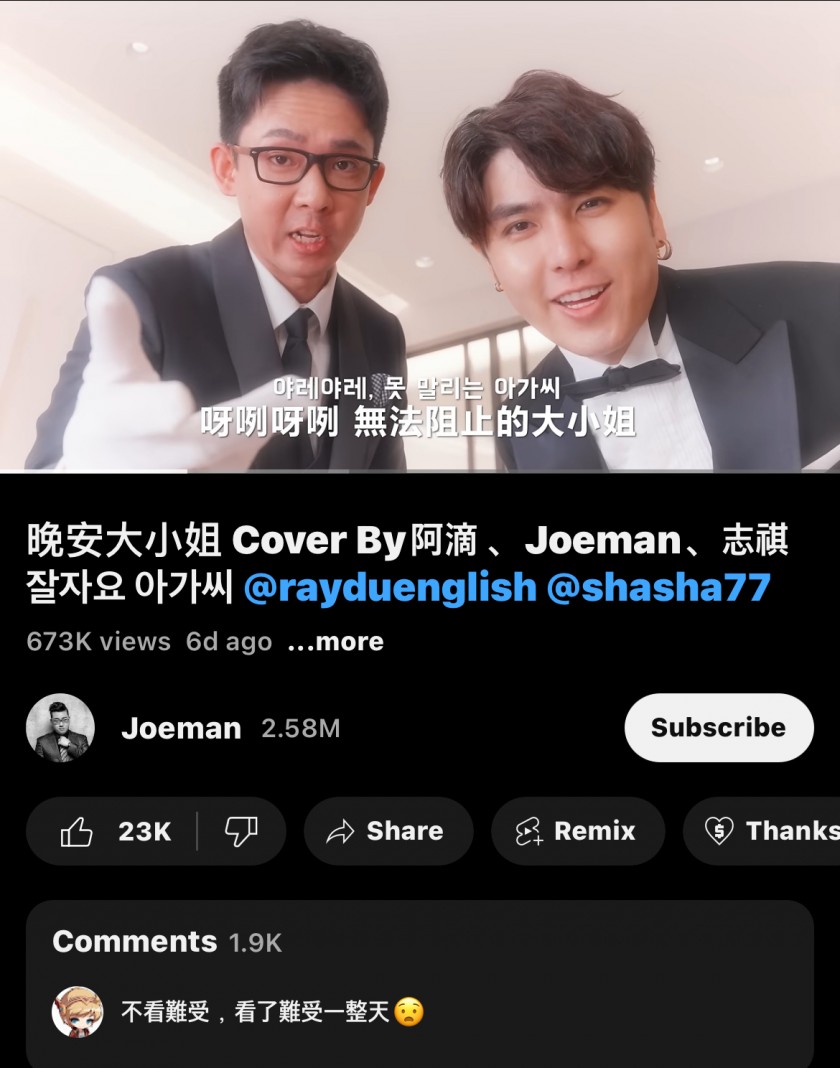Expand the description with ...more
The image size is (840, 1068).
pos(335,642)
